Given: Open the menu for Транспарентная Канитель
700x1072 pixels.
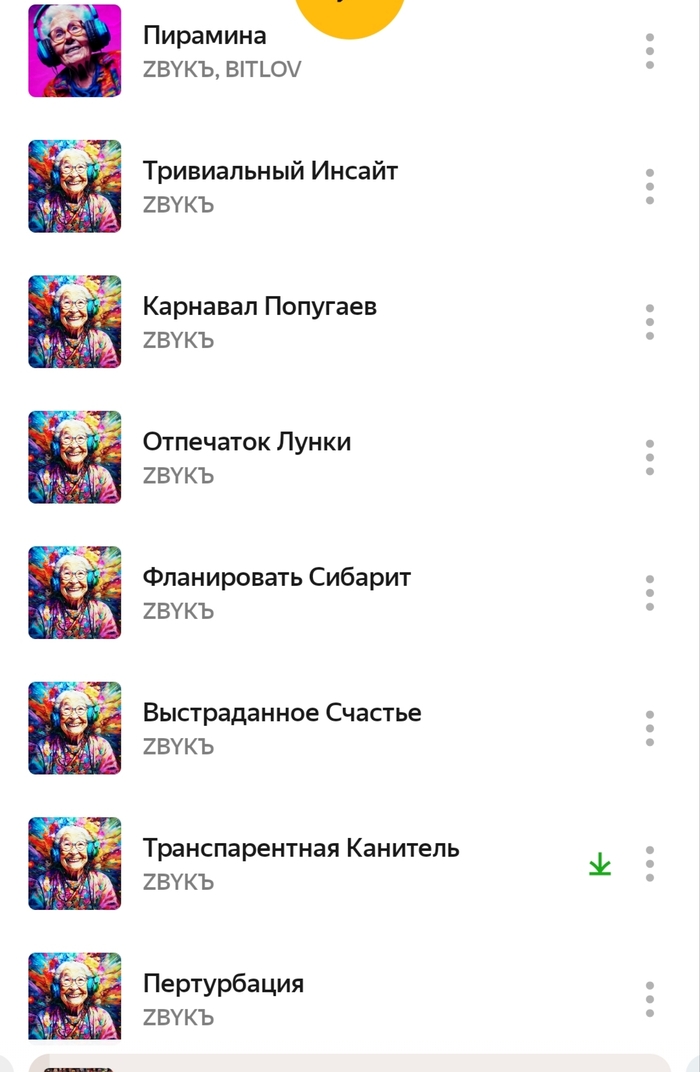Looking at the screenshot, I should click(650, 864).
